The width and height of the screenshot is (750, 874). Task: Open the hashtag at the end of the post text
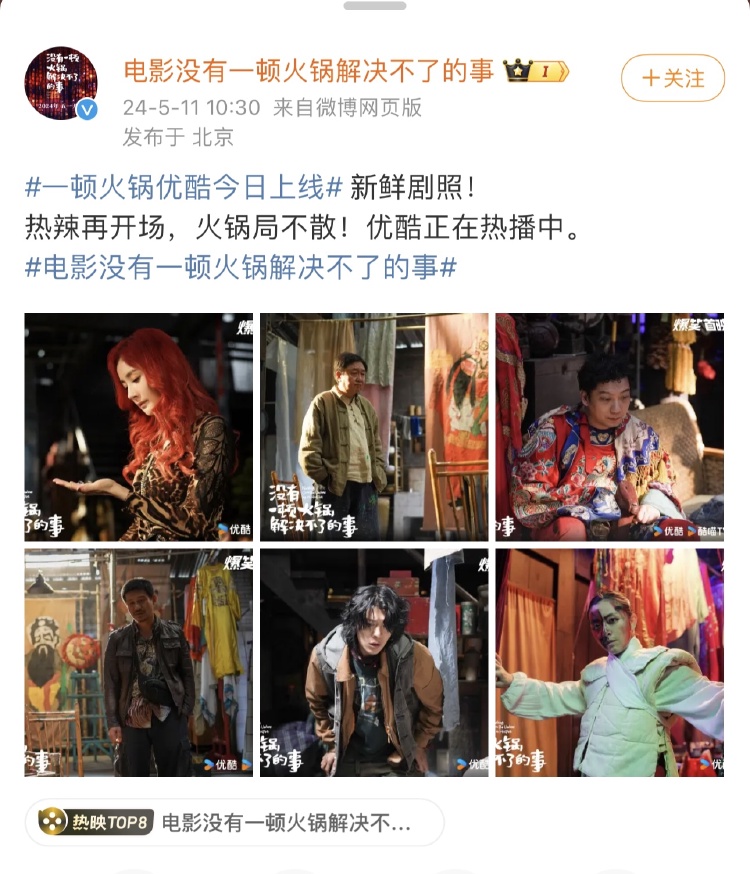[x=240, y=268]
